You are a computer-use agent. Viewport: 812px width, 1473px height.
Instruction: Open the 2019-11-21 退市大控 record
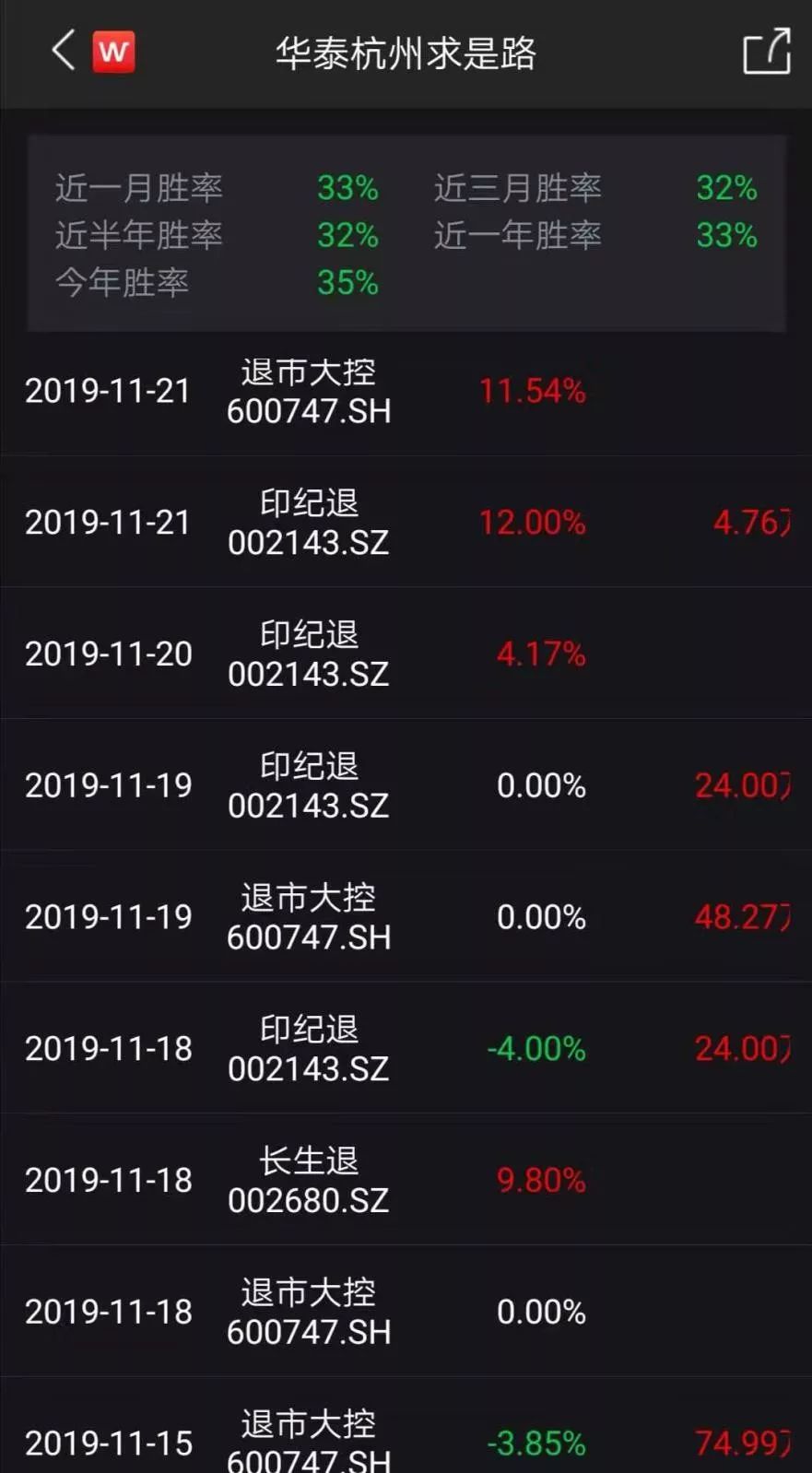pos(406,391)
